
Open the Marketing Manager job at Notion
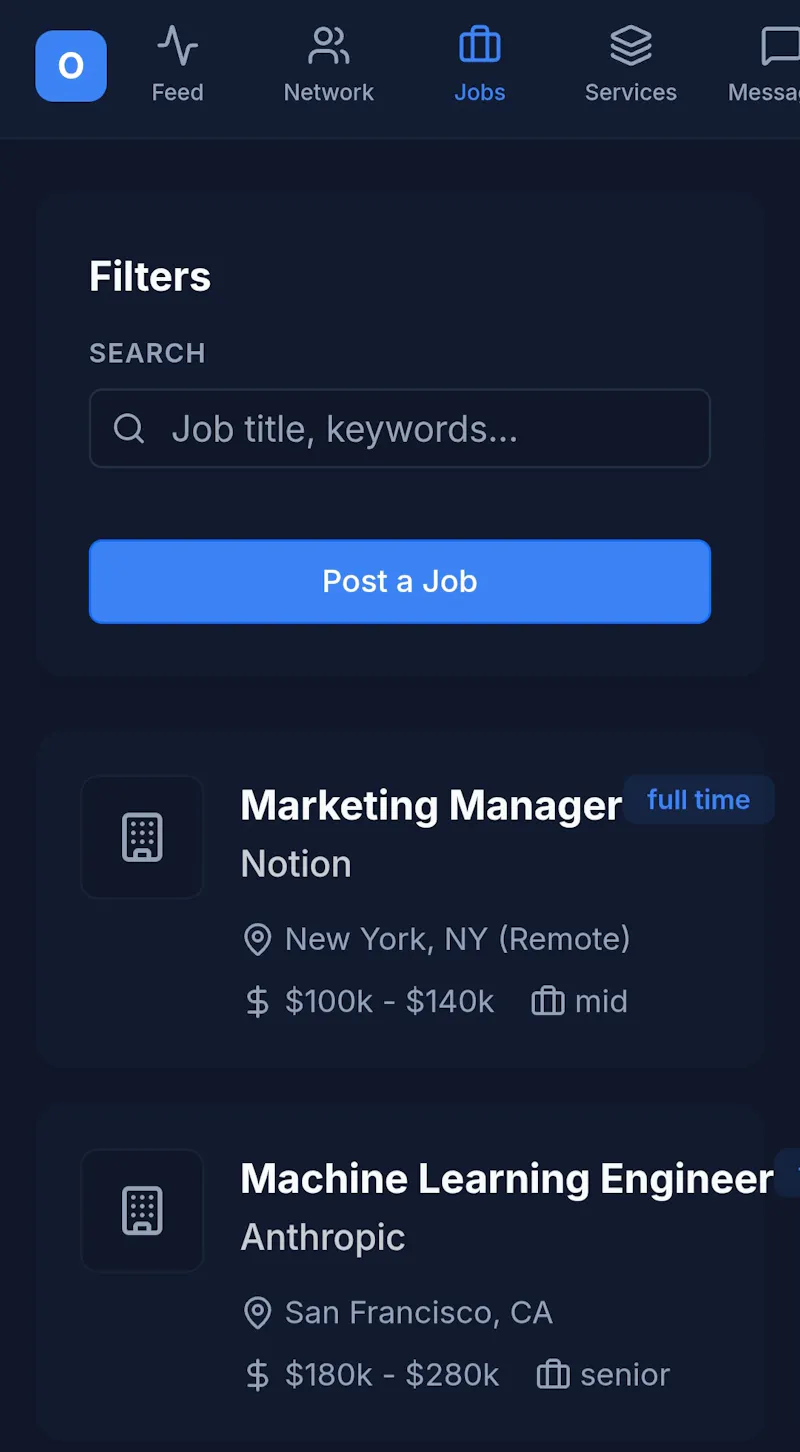400,899
